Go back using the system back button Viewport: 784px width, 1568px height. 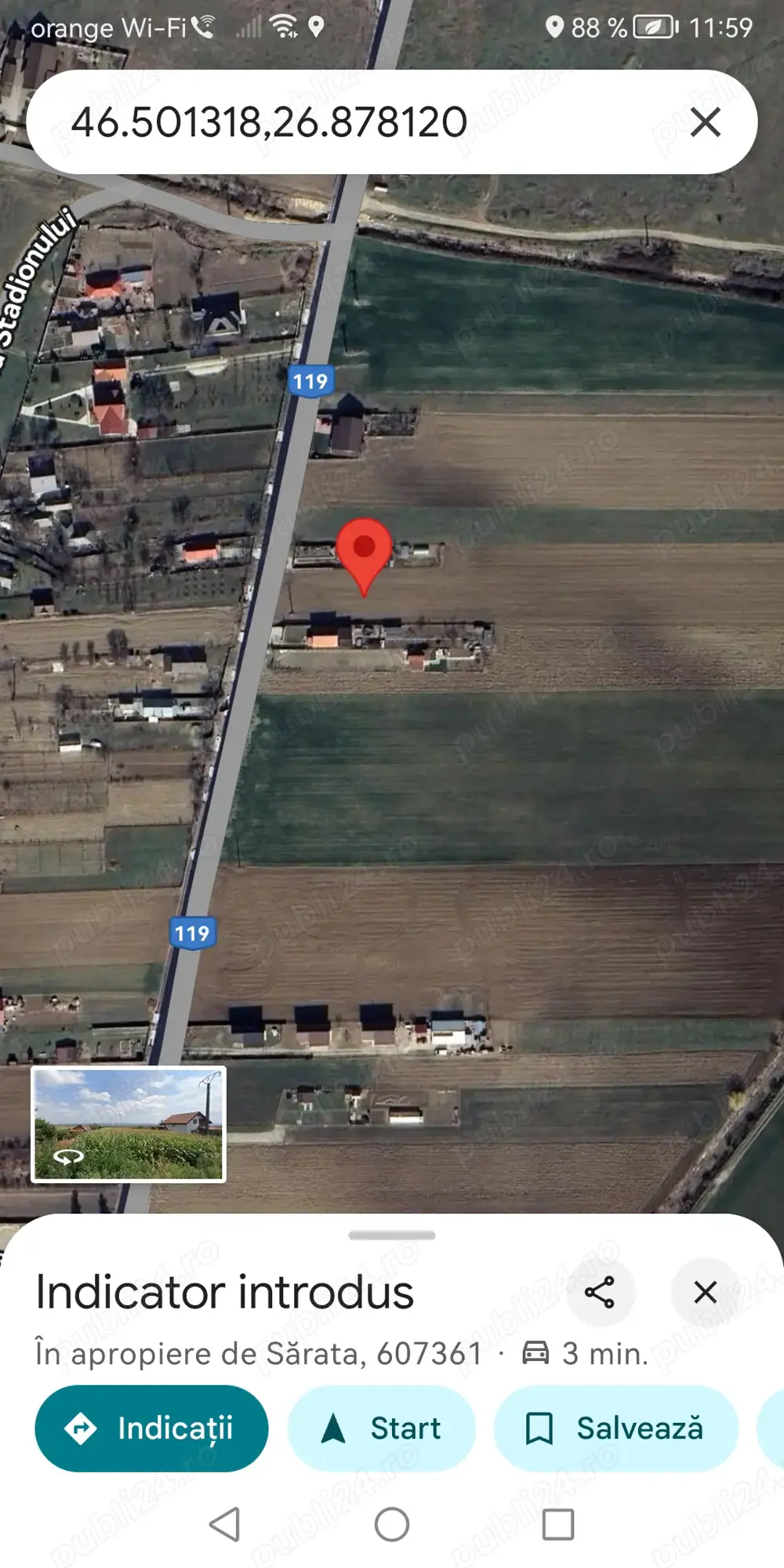[225, 1525]
